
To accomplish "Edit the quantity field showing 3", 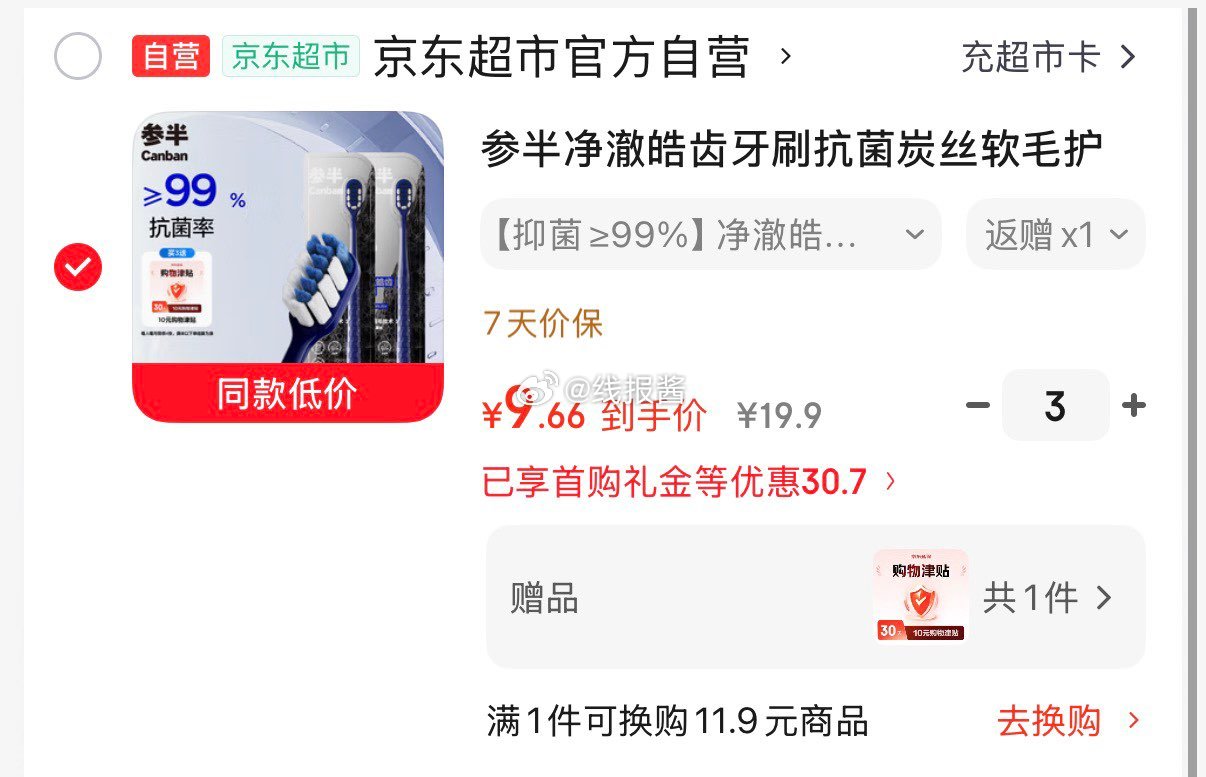I will click(1055, 405).
